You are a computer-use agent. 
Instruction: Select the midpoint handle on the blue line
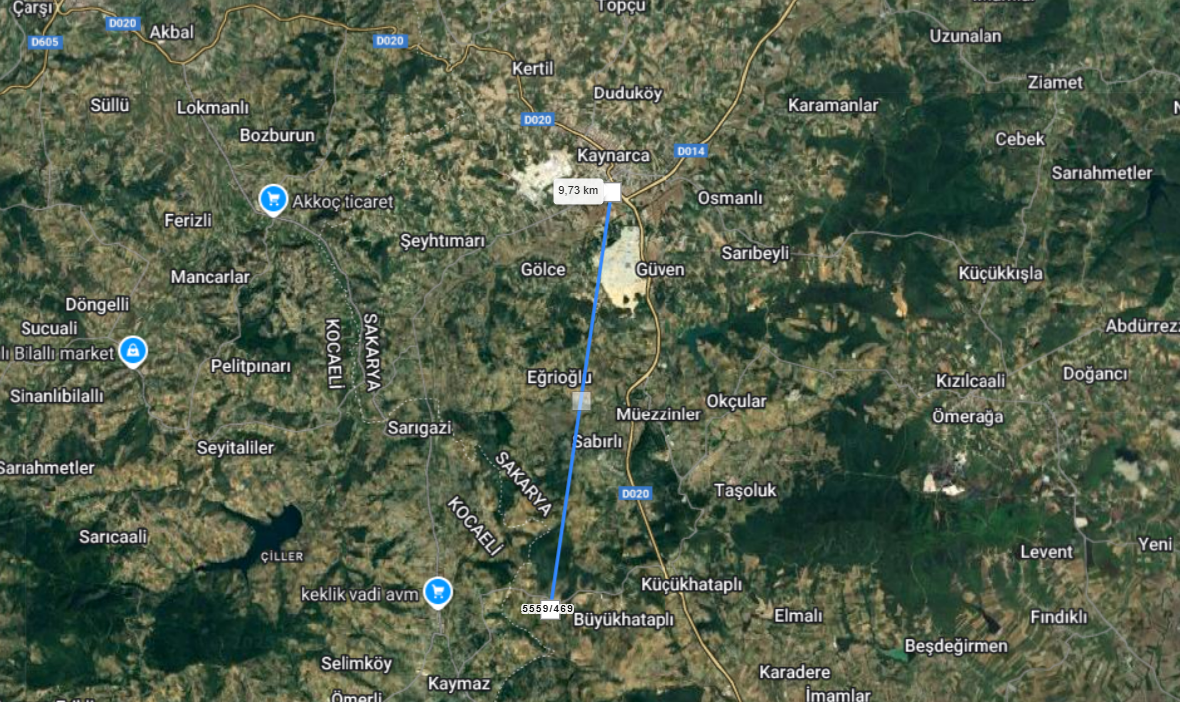click(581, 401)
